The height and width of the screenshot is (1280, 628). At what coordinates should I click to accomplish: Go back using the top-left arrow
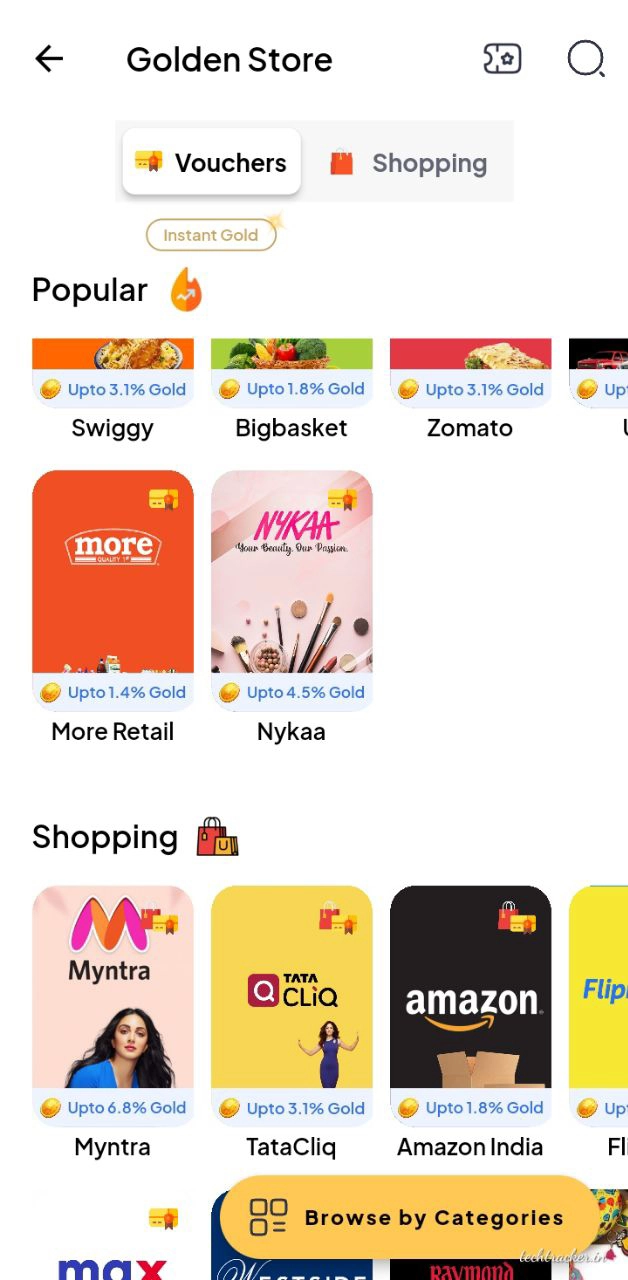(x=48, y=59)
